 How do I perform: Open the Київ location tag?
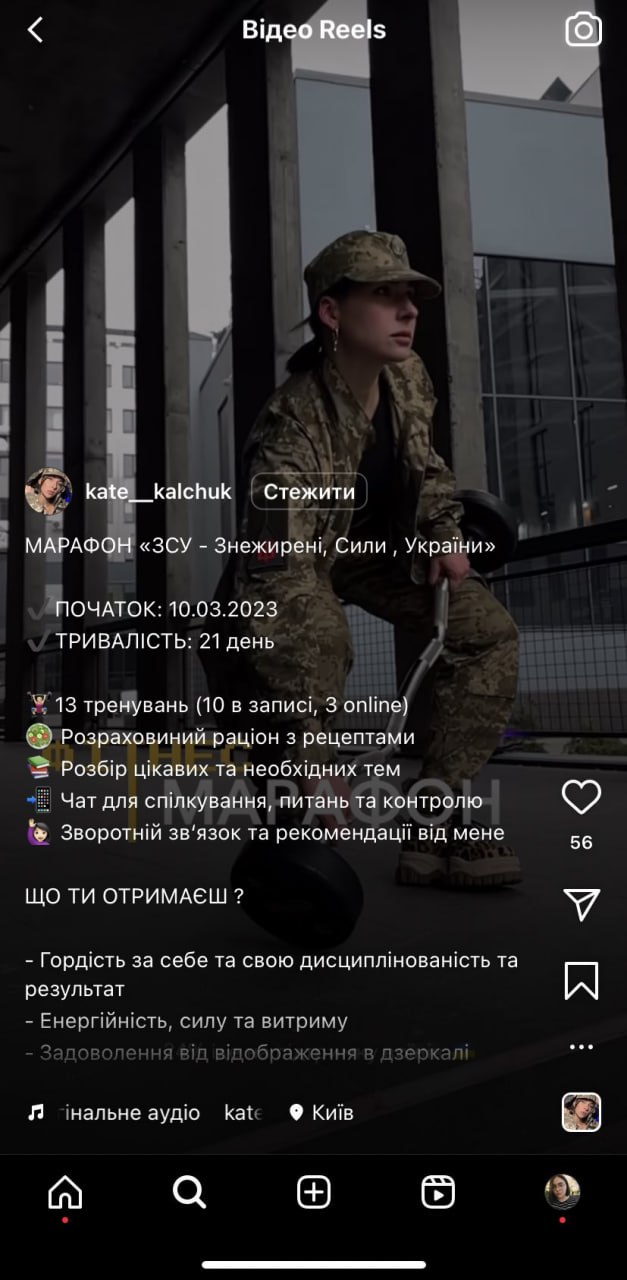321,1112
